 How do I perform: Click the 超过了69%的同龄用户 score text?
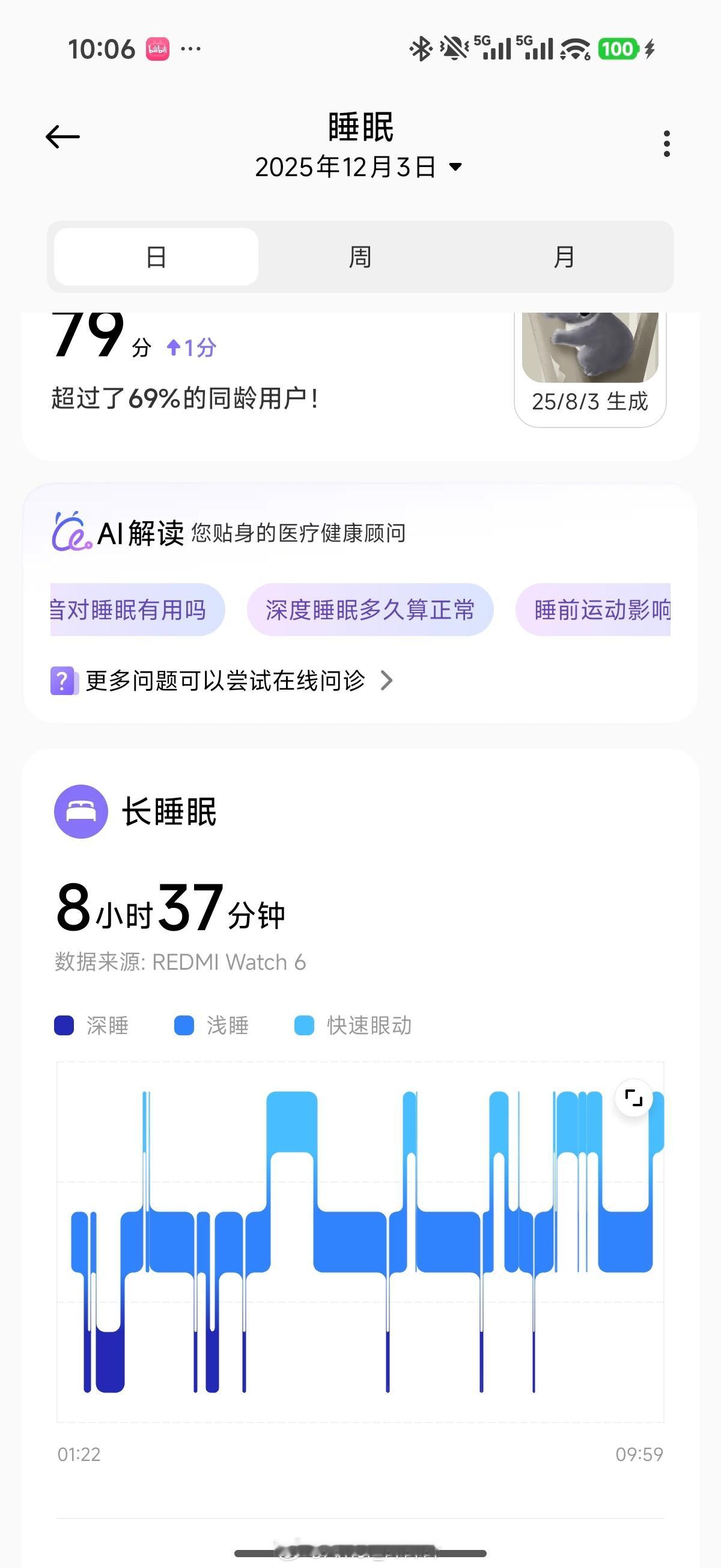186,396
